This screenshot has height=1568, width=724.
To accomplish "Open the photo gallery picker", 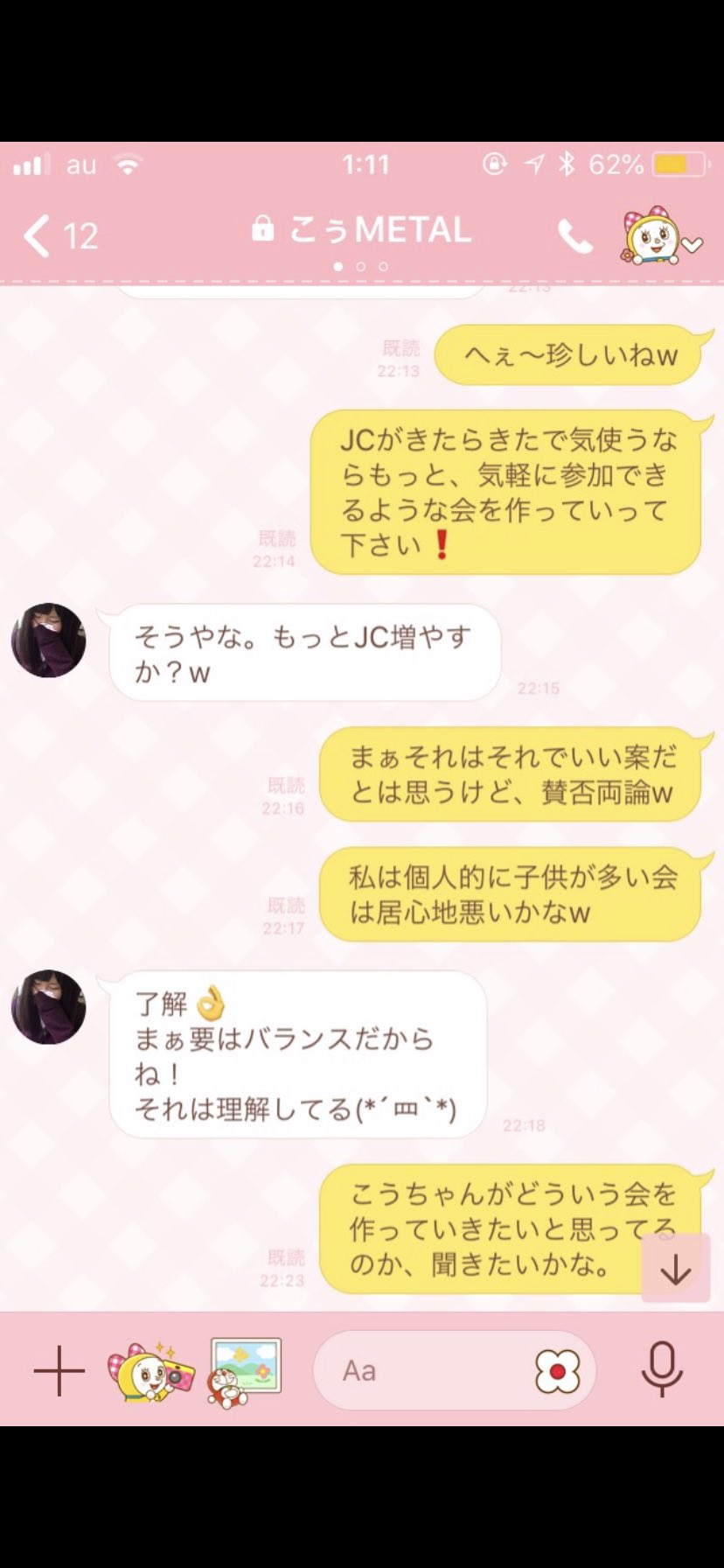I will [x=245, y=1370].
